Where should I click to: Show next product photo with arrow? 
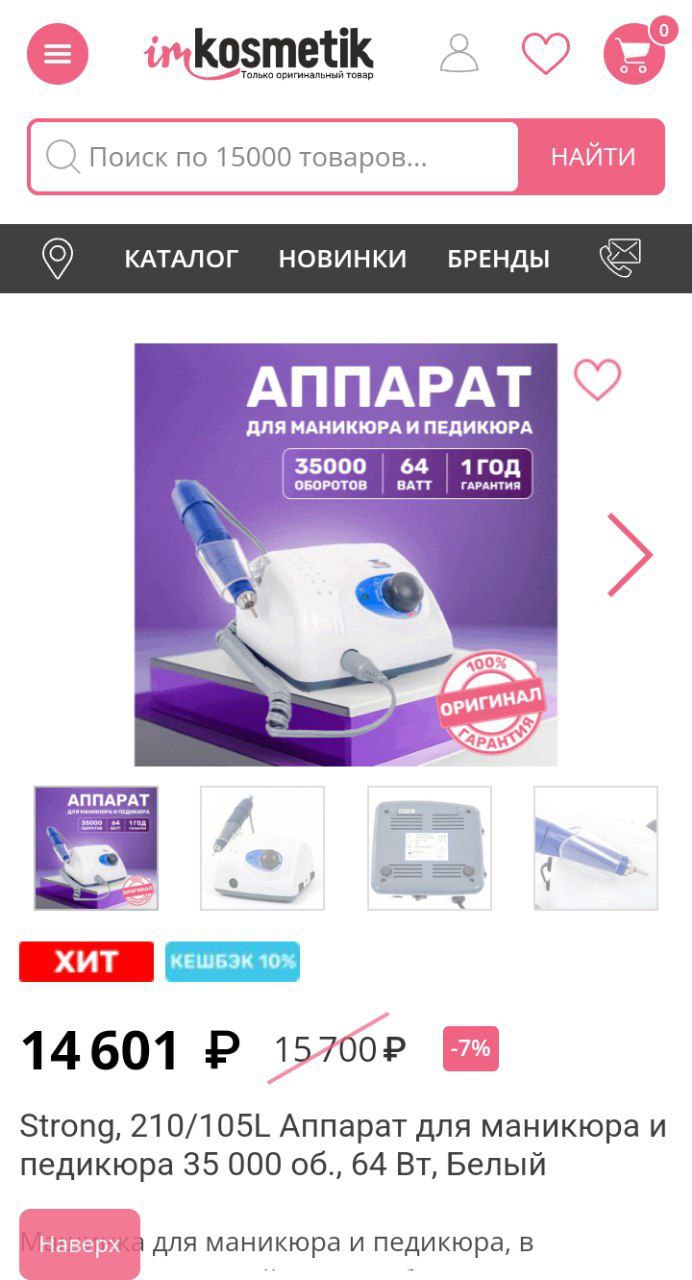[x=630, y=555]
